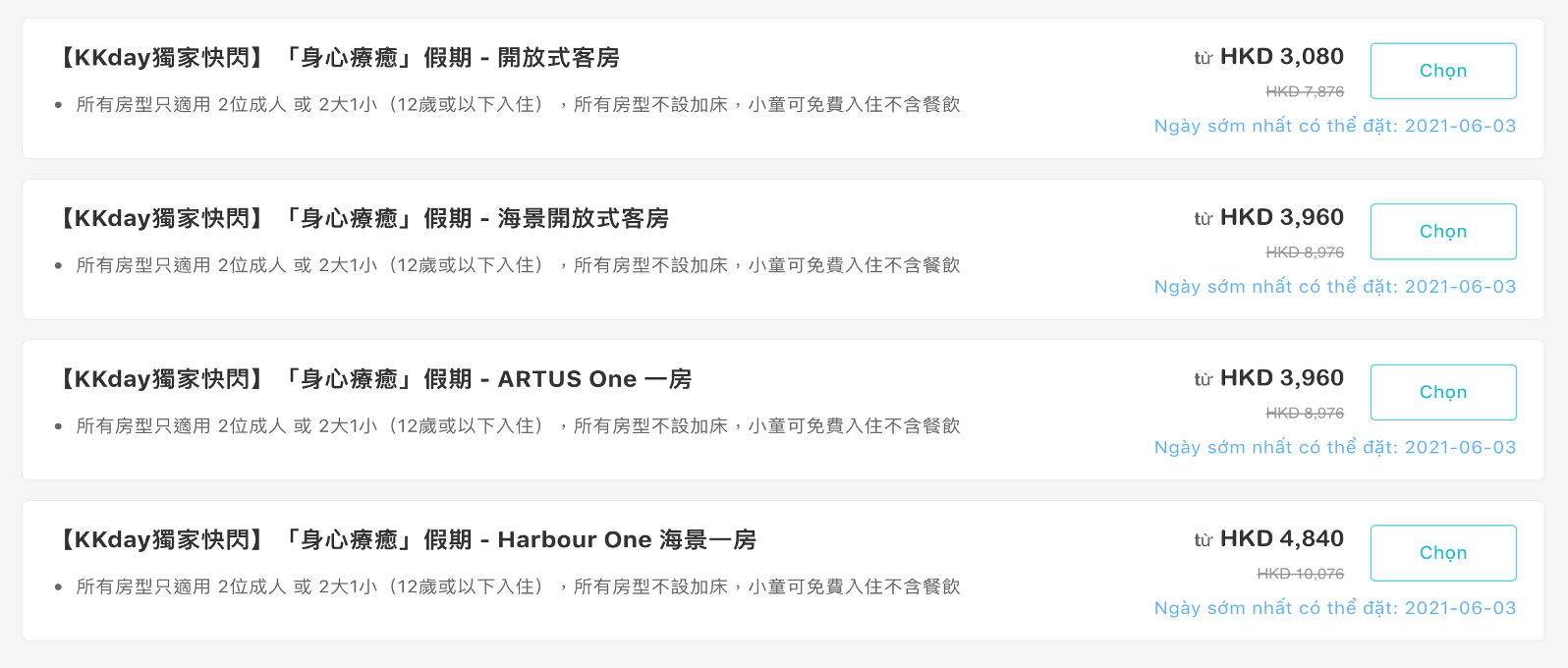Viewport: 1568px width, 668px height.
Task: Pick Chọn for Harbour One 海景一房
Action: click(1442, 553)
